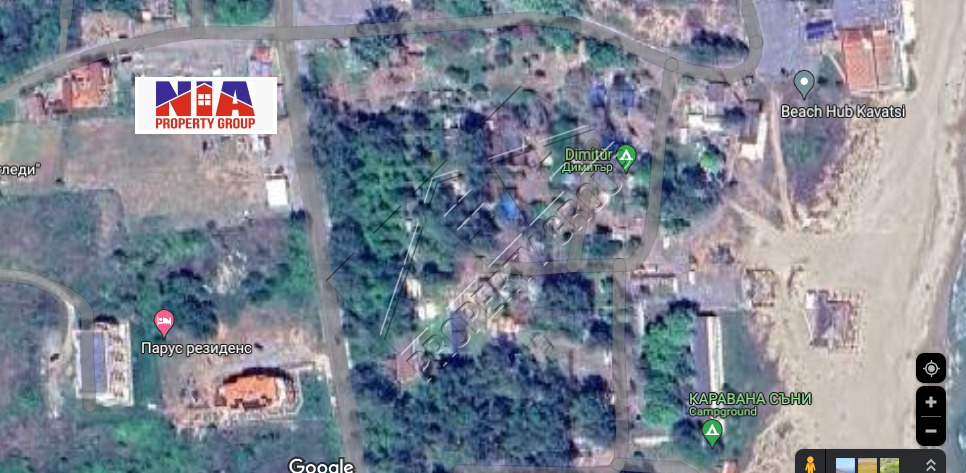Center map on my location
Image resolution: width=966 pixels, height=473 pixels.
[x=930, y=368]
